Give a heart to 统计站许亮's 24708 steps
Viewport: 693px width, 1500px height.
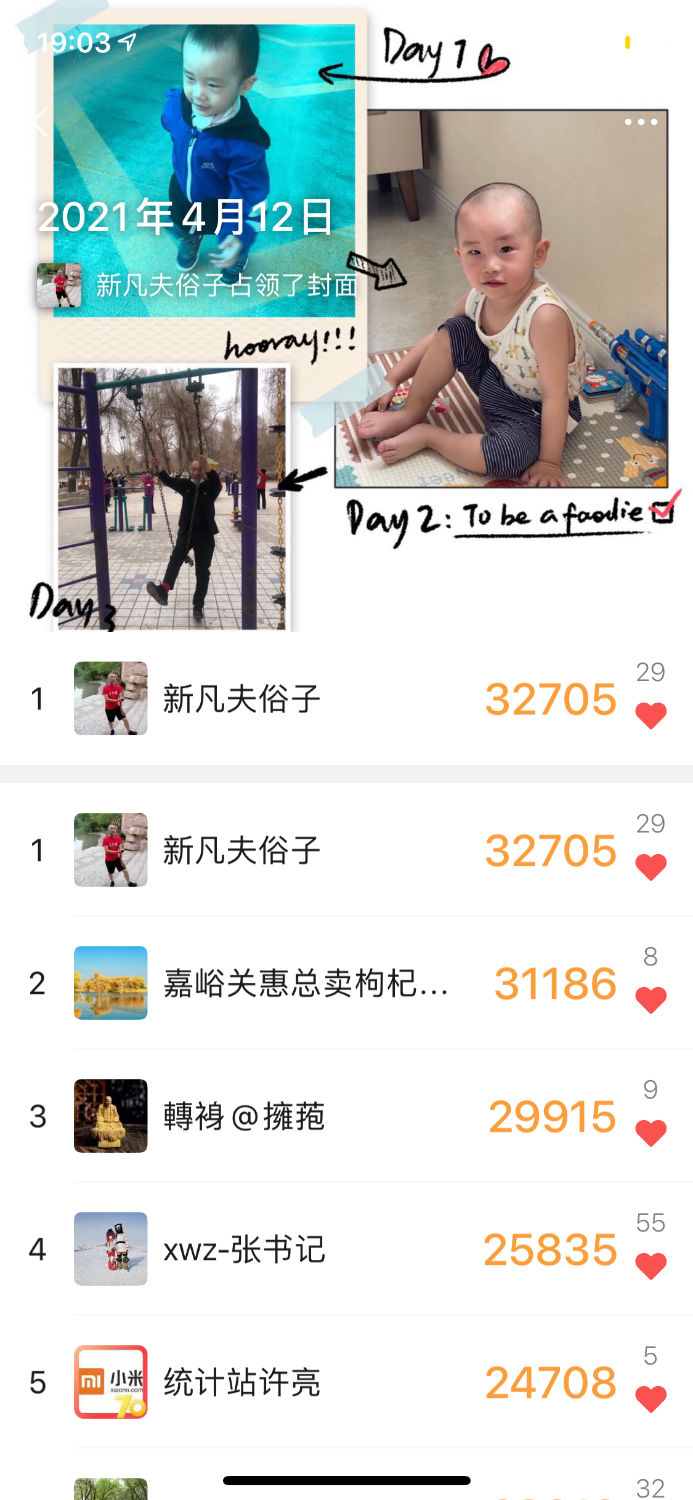(x=651, y=1399)
